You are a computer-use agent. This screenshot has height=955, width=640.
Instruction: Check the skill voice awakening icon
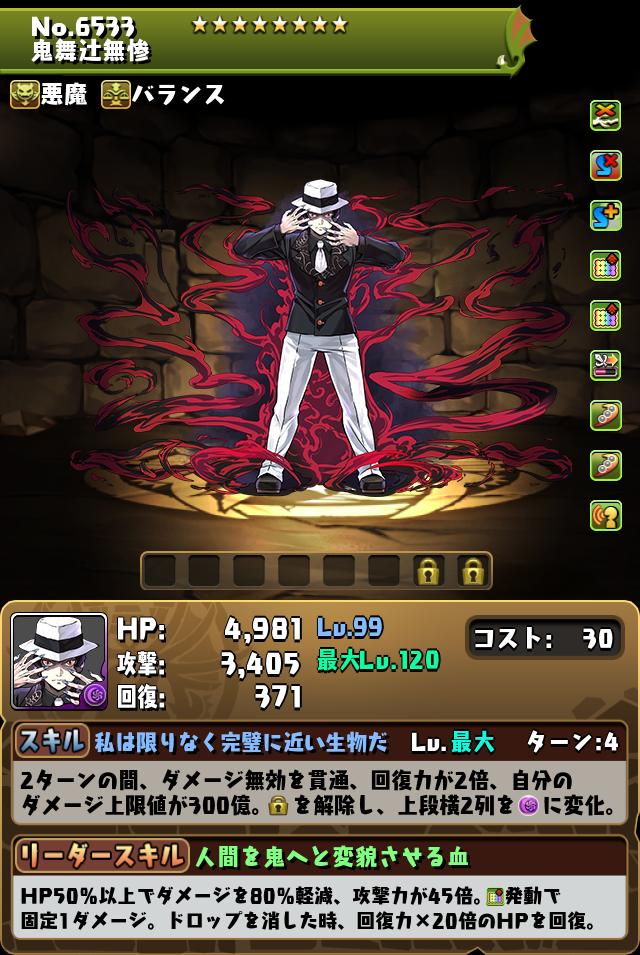pos(605,515)
